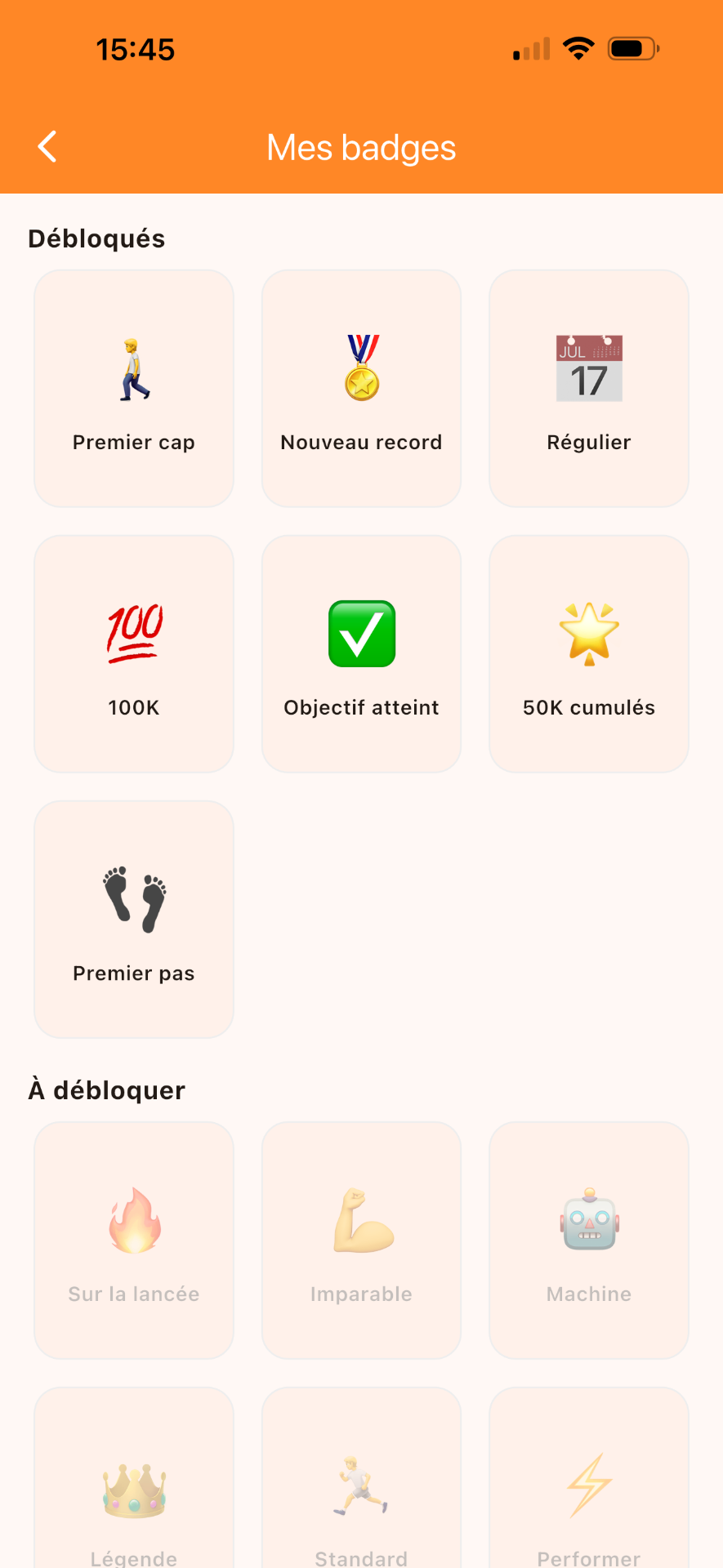Tap the Mes badges title
This screenshot has height=1568, width=723.
click(361, 147)
